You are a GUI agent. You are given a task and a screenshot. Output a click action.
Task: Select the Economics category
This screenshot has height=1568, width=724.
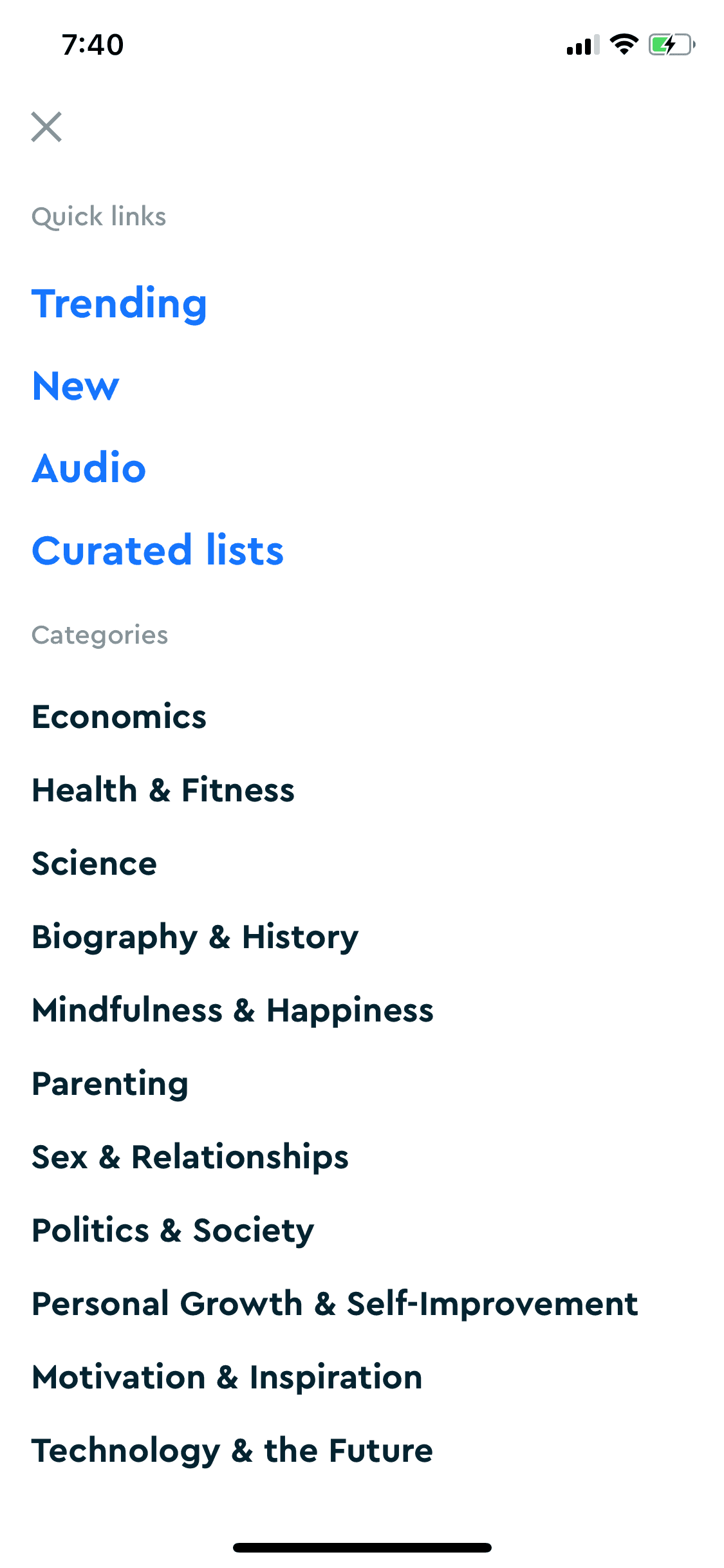tap(119, 717)
